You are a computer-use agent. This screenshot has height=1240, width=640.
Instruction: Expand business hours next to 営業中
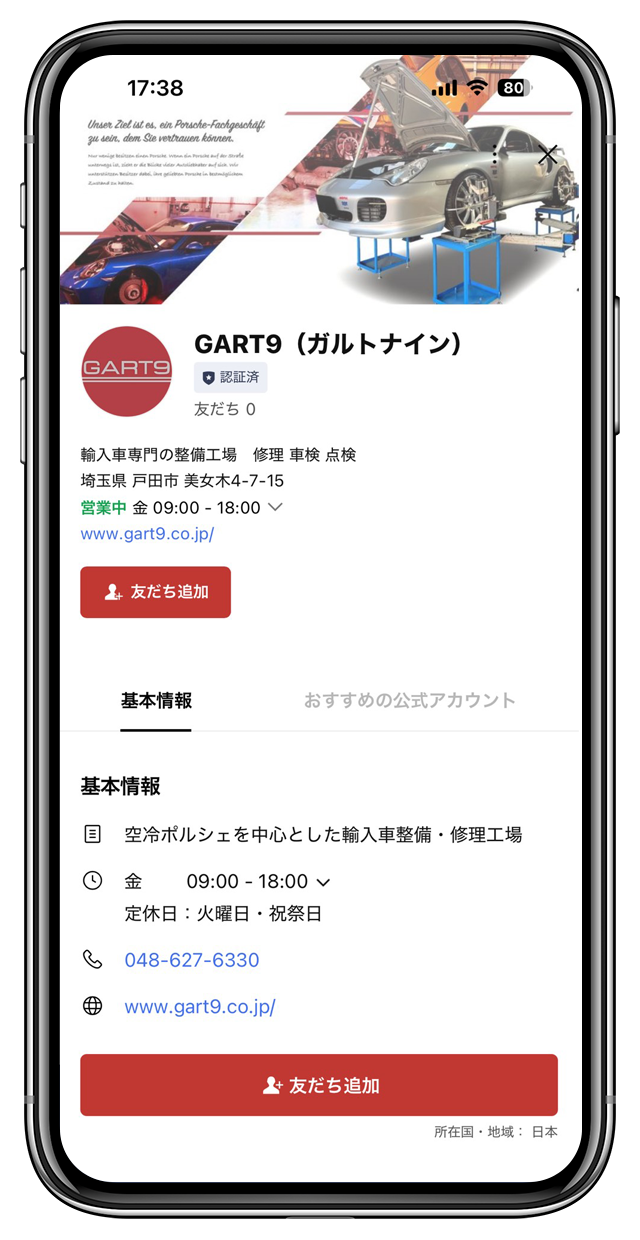(275, 507)
